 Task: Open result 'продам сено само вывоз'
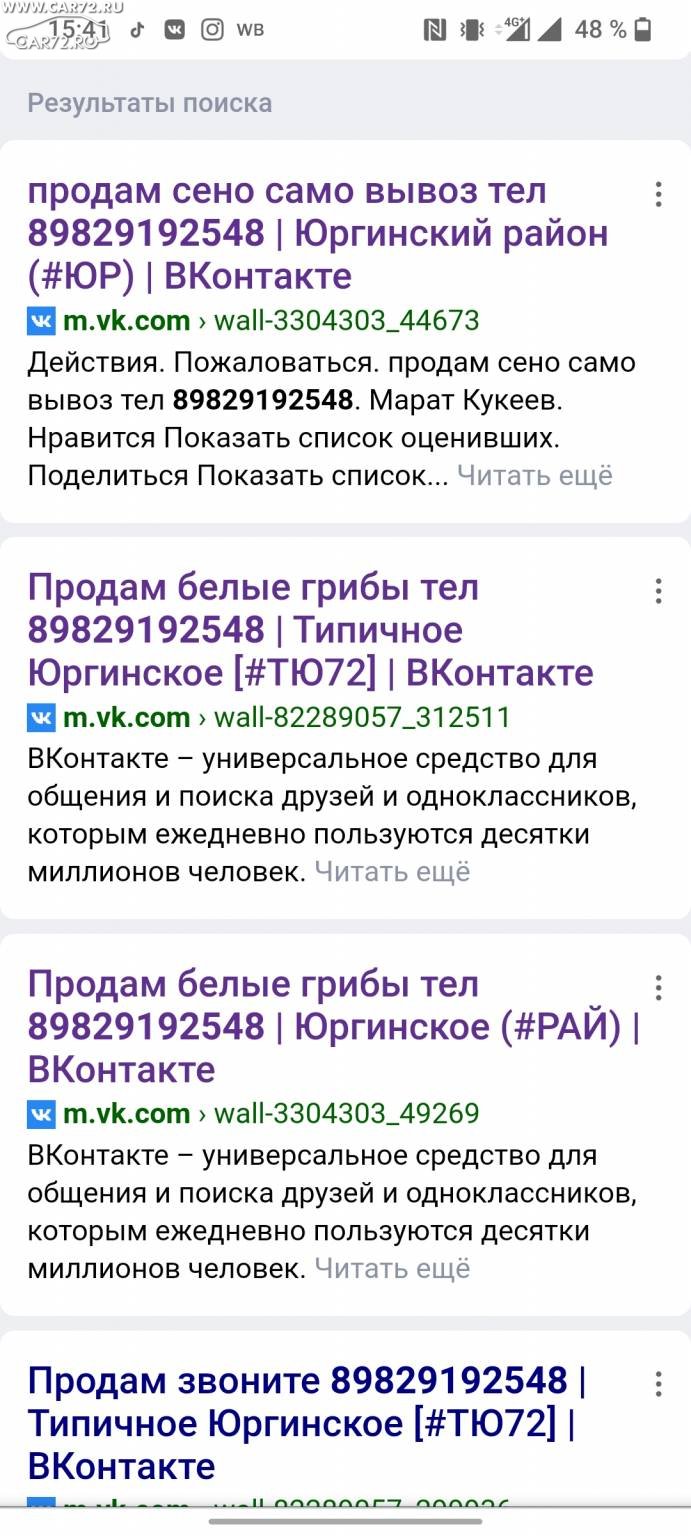318,233
